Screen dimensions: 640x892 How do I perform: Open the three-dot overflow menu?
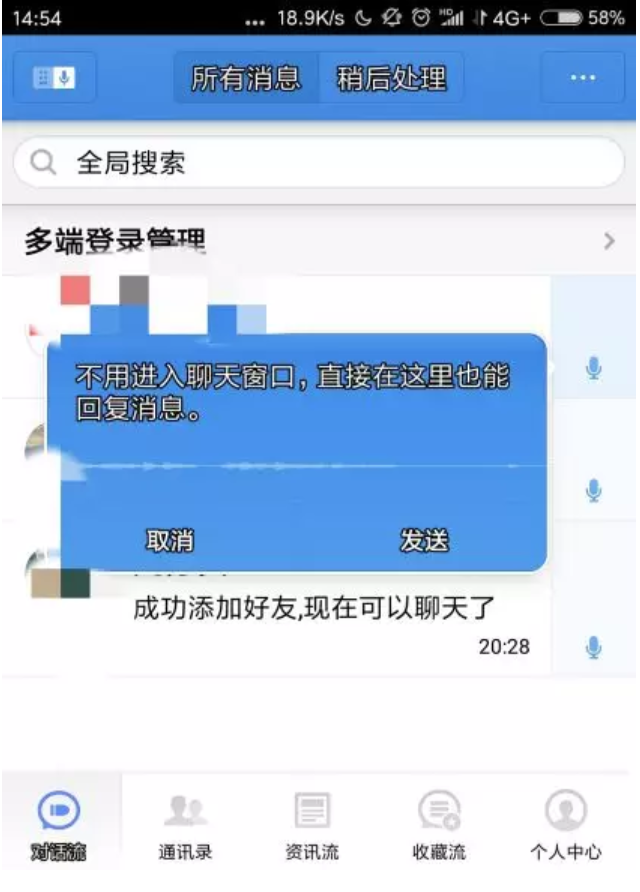click(582, 77)
